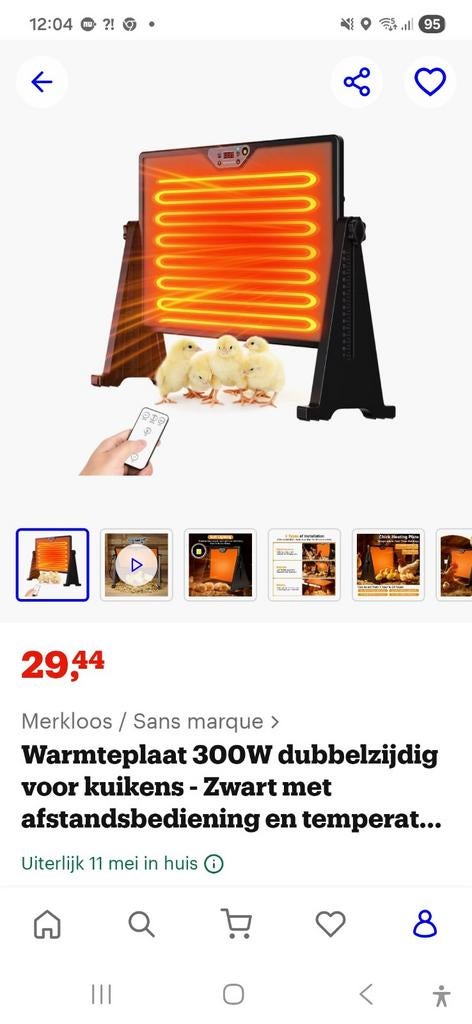Show delivery info next to Uiterlijk 11 mei
The height and width of the screenshot is (1024, 472).
tap(213, 863)
